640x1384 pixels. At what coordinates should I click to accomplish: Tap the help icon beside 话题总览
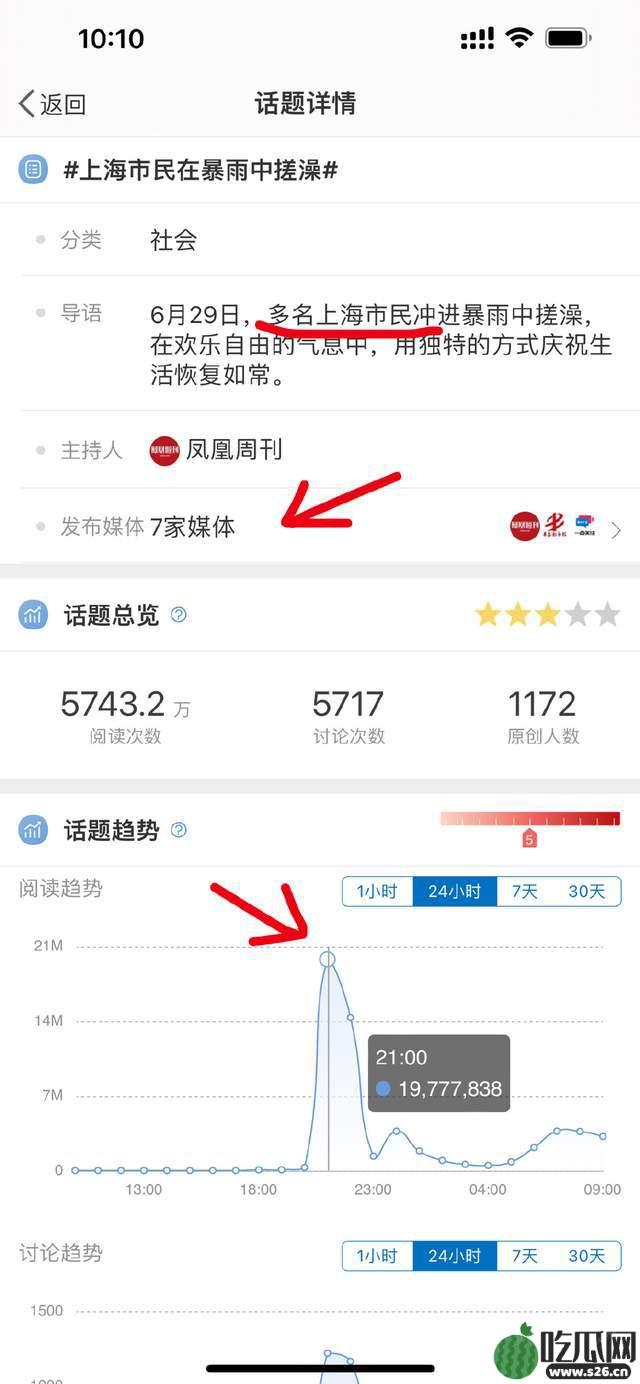click(179, 614)
